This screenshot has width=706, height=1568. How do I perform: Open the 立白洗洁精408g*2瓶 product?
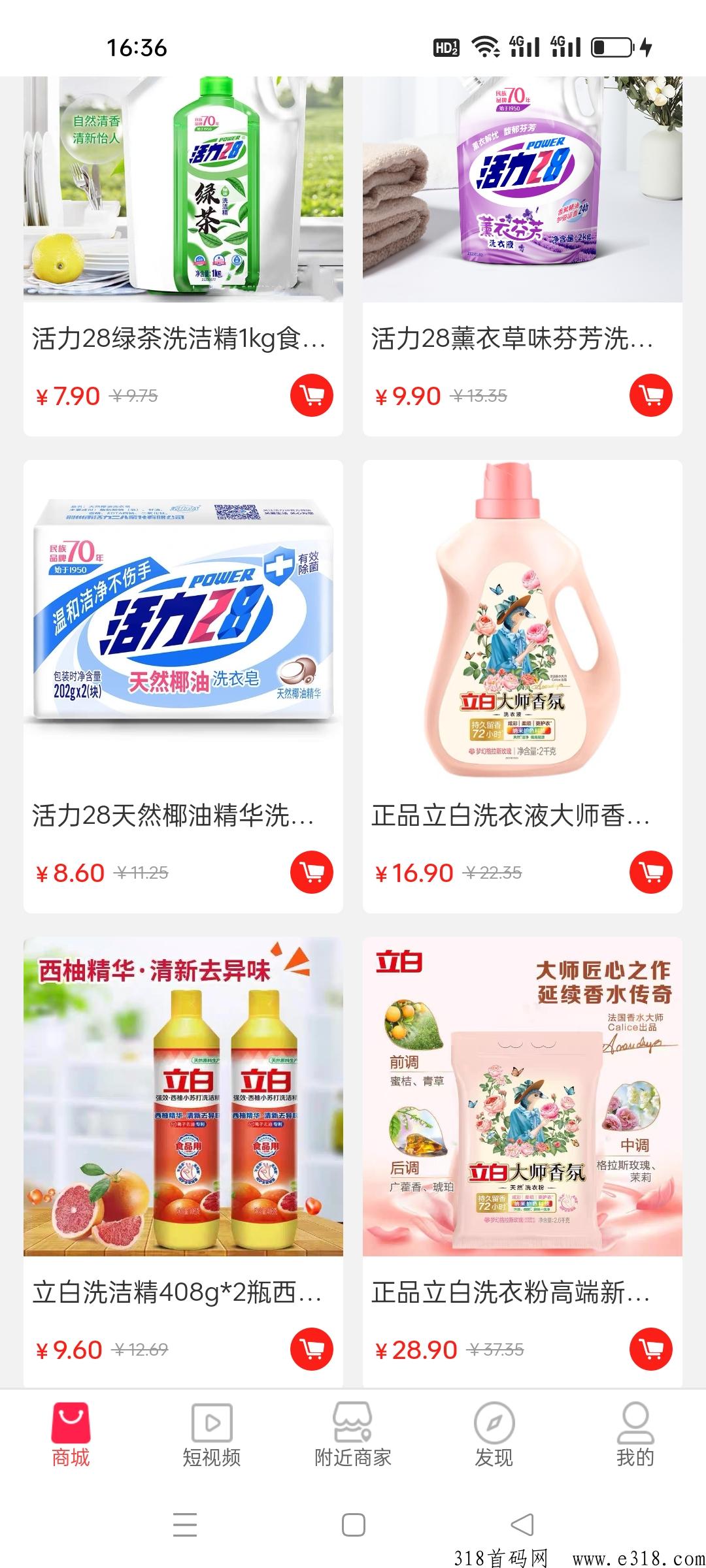tap(183, 1163)
